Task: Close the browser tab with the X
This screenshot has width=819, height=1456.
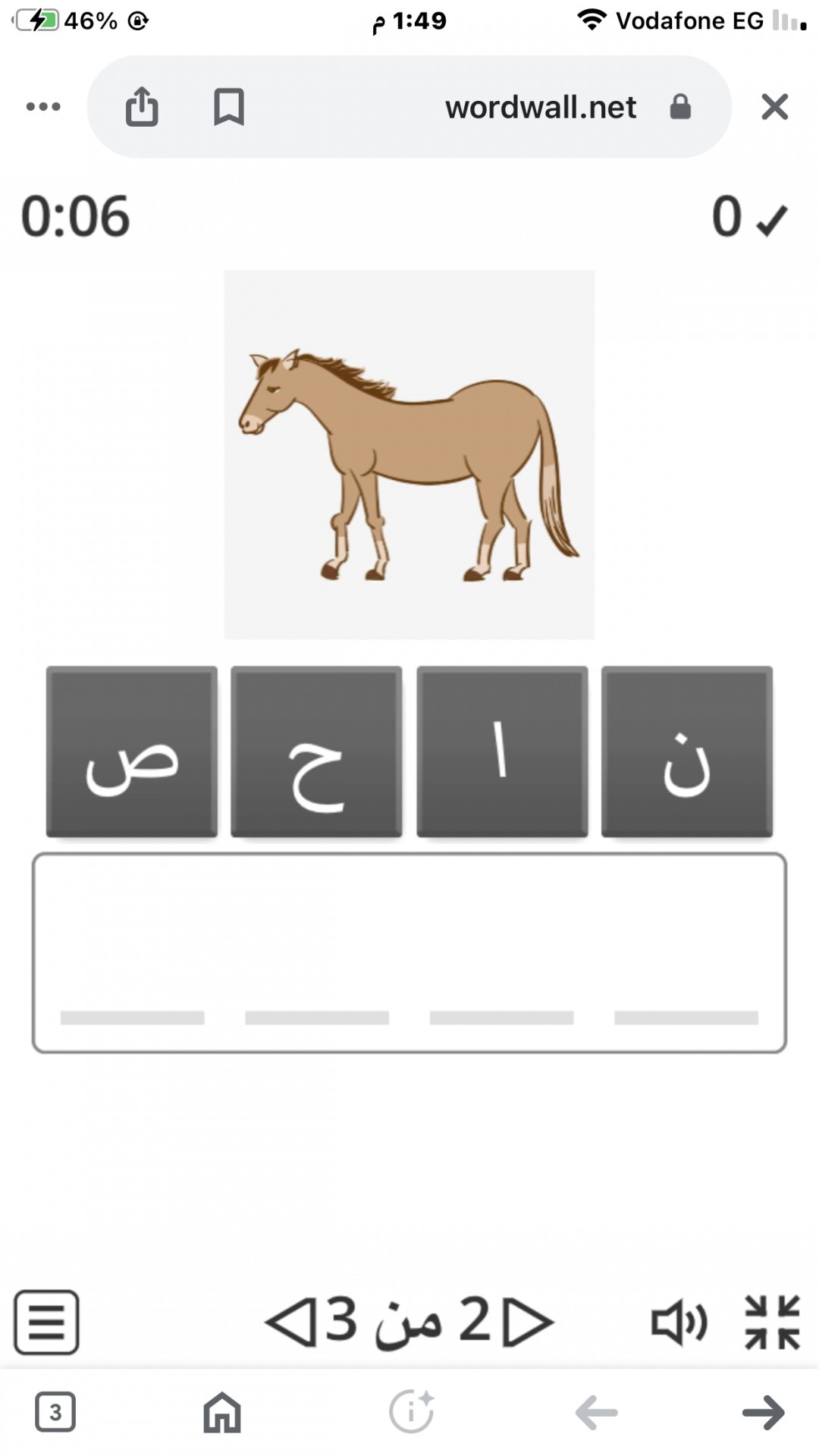Action: click(774, 107)
